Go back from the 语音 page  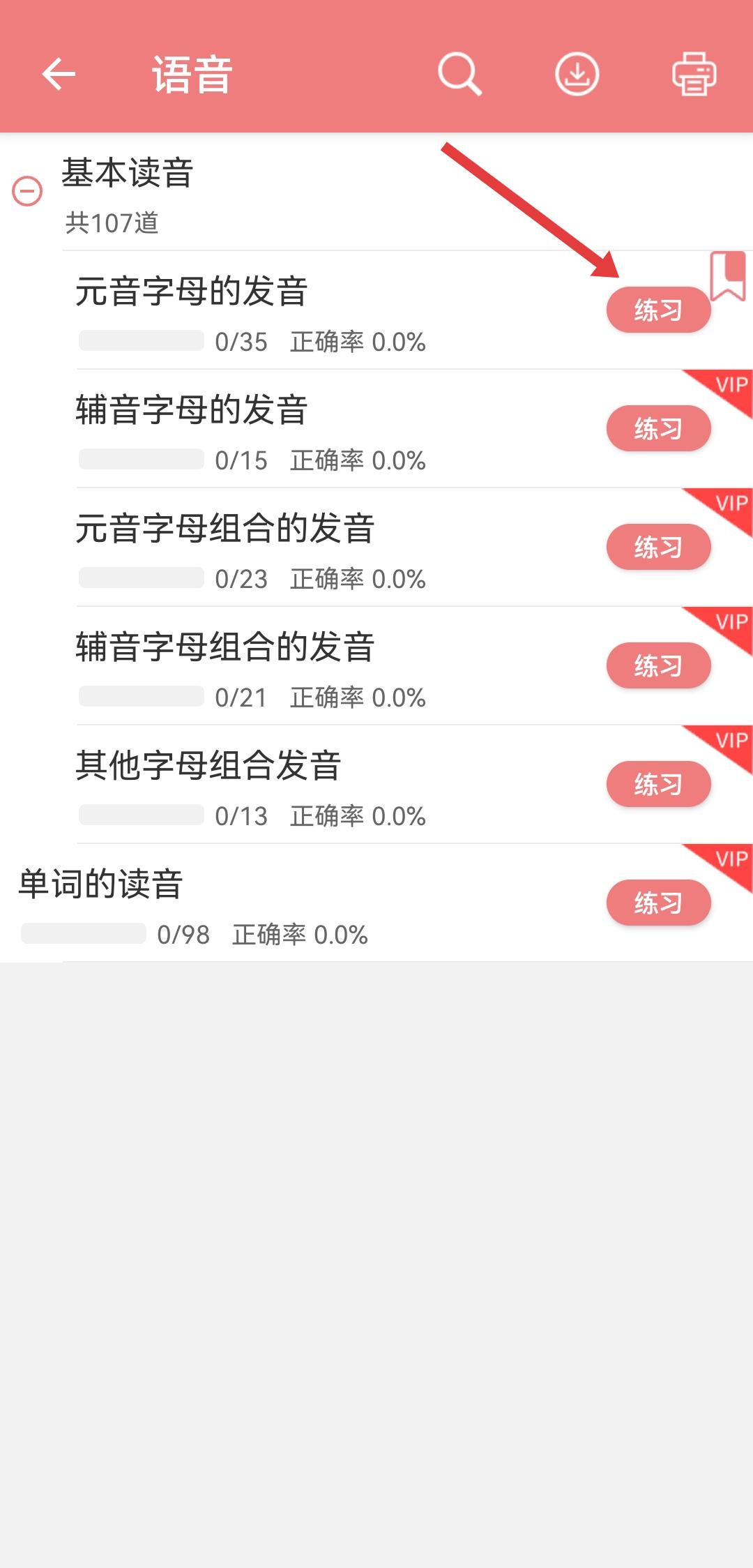[59, 74]
